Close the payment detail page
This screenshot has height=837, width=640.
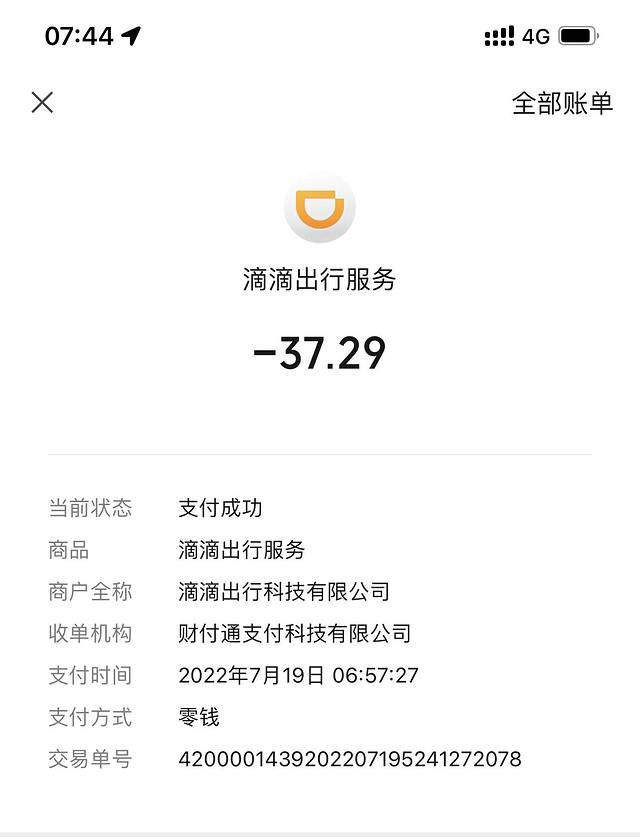[42, 102]
